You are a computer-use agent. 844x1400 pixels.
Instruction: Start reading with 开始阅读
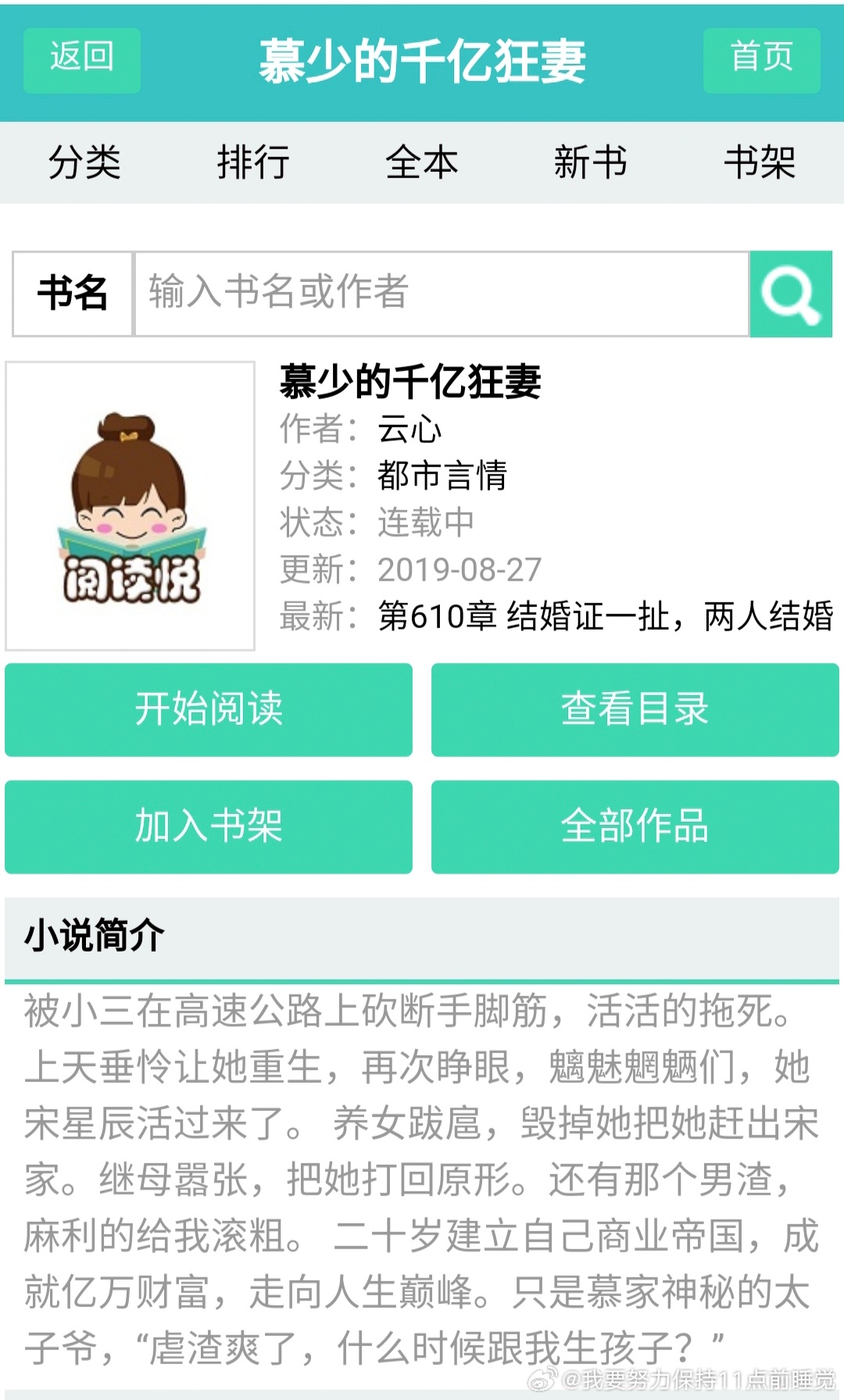[209, 709]
